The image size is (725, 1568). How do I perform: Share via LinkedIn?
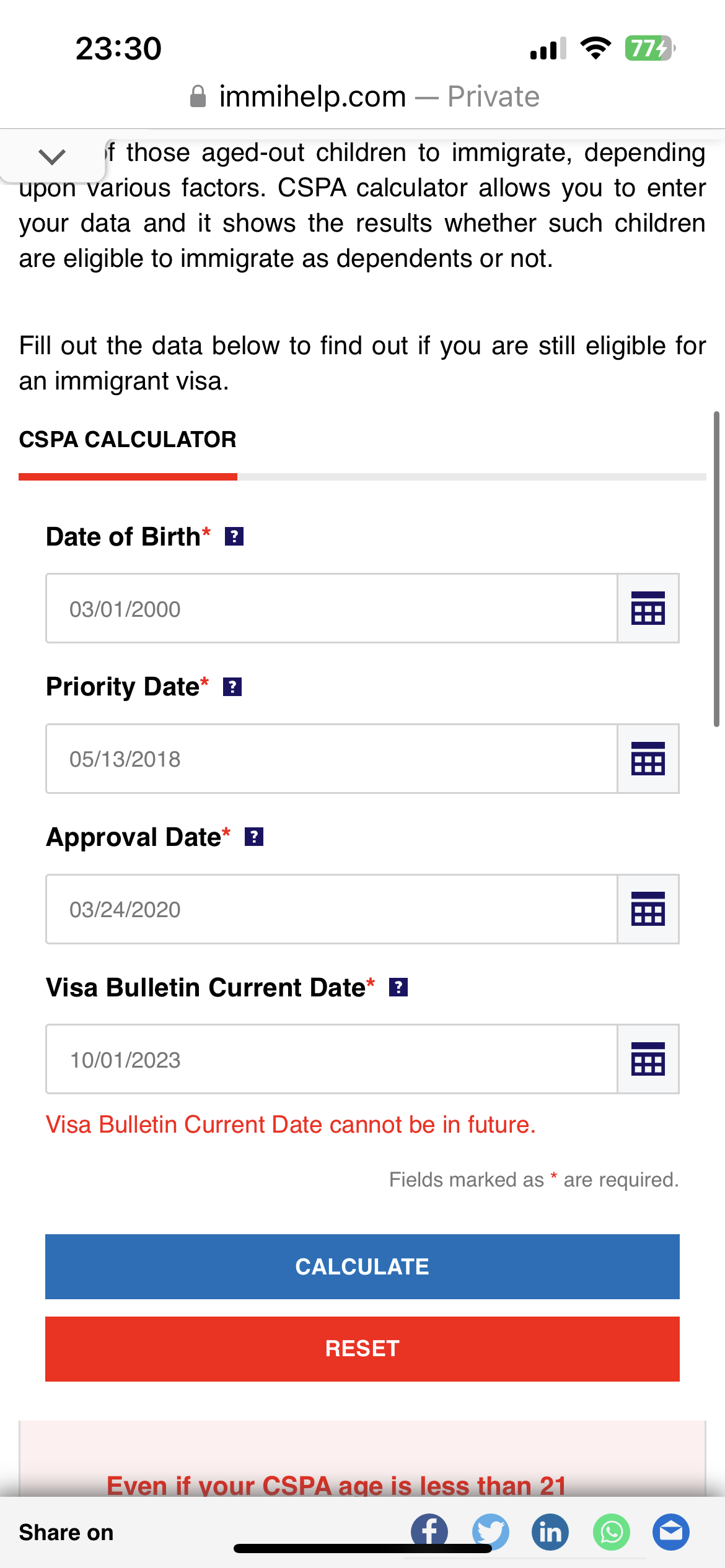point(550,1532)
